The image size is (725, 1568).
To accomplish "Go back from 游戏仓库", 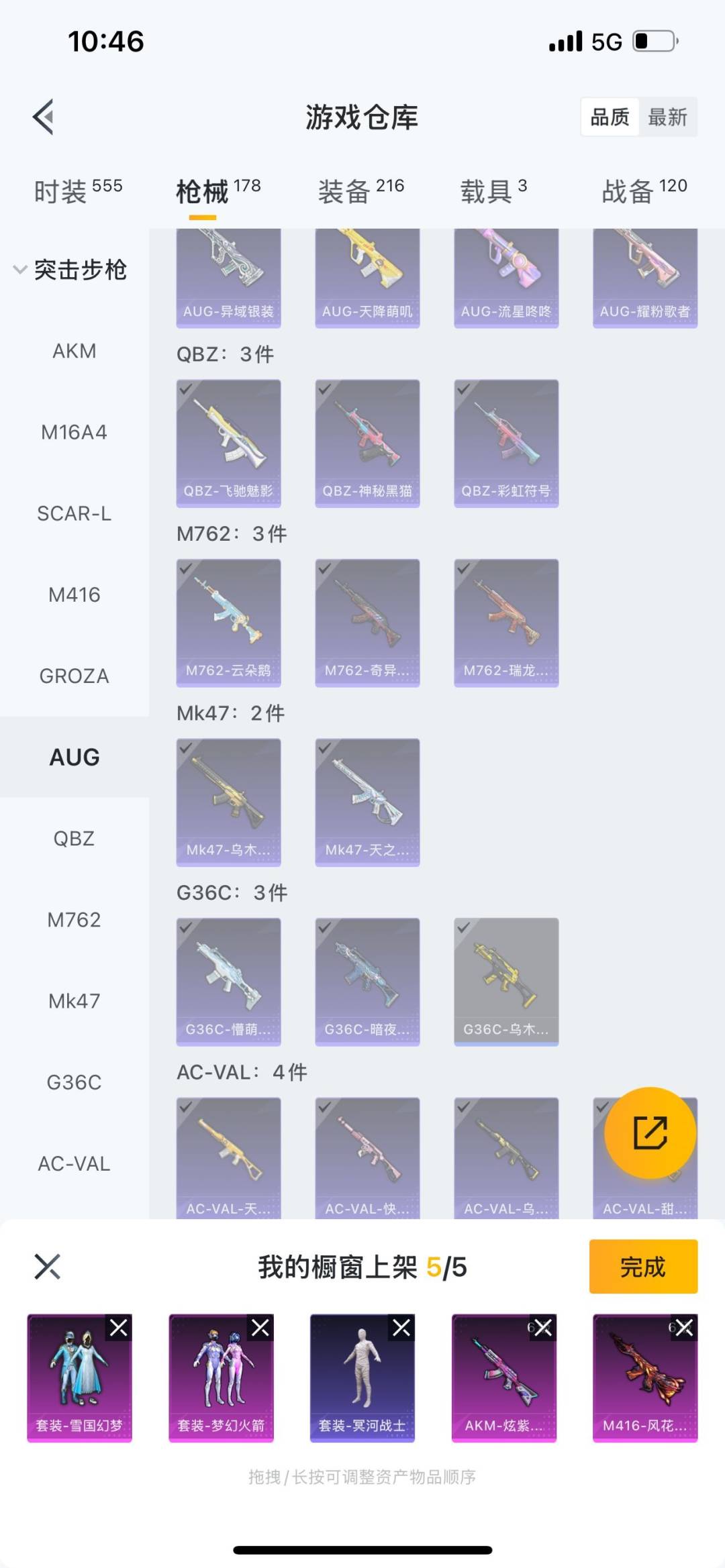I will [44, 117].
